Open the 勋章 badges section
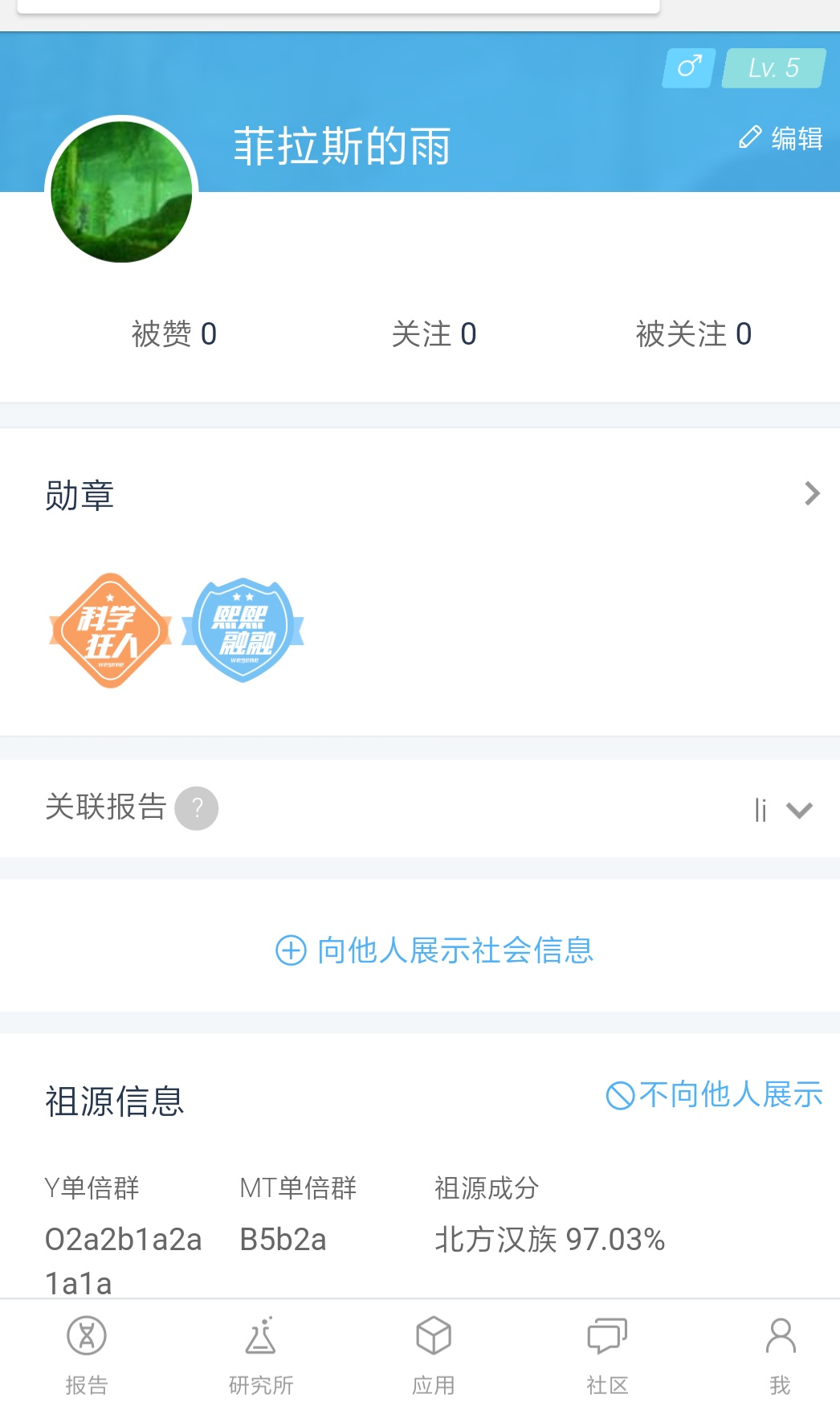Viewport: 840px width, 1406px height. tap(811, 493)
